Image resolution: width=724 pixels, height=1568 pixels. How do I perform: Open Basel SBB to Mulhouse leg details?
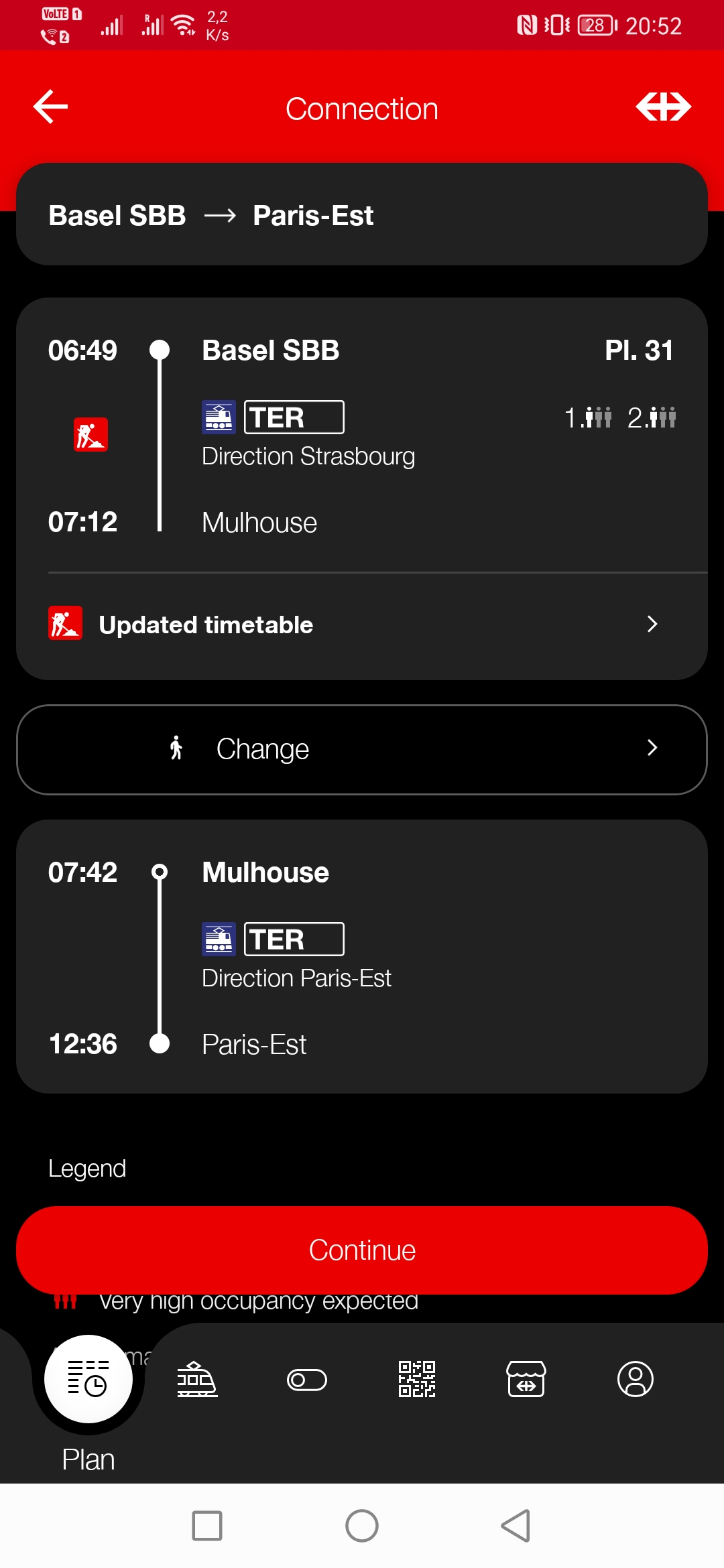tap(362, 436)
